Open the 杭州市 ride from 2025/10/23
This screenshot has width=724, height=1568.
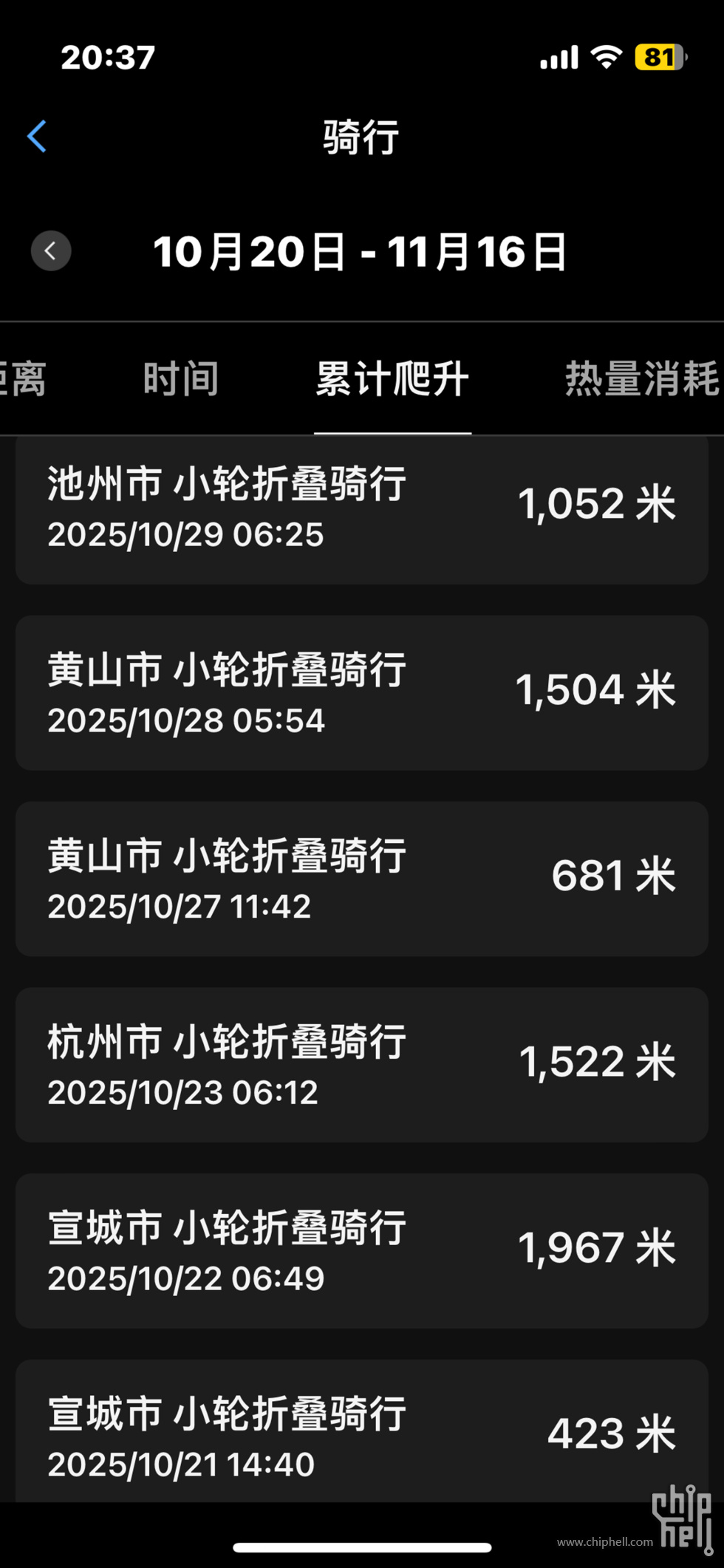361,1065
